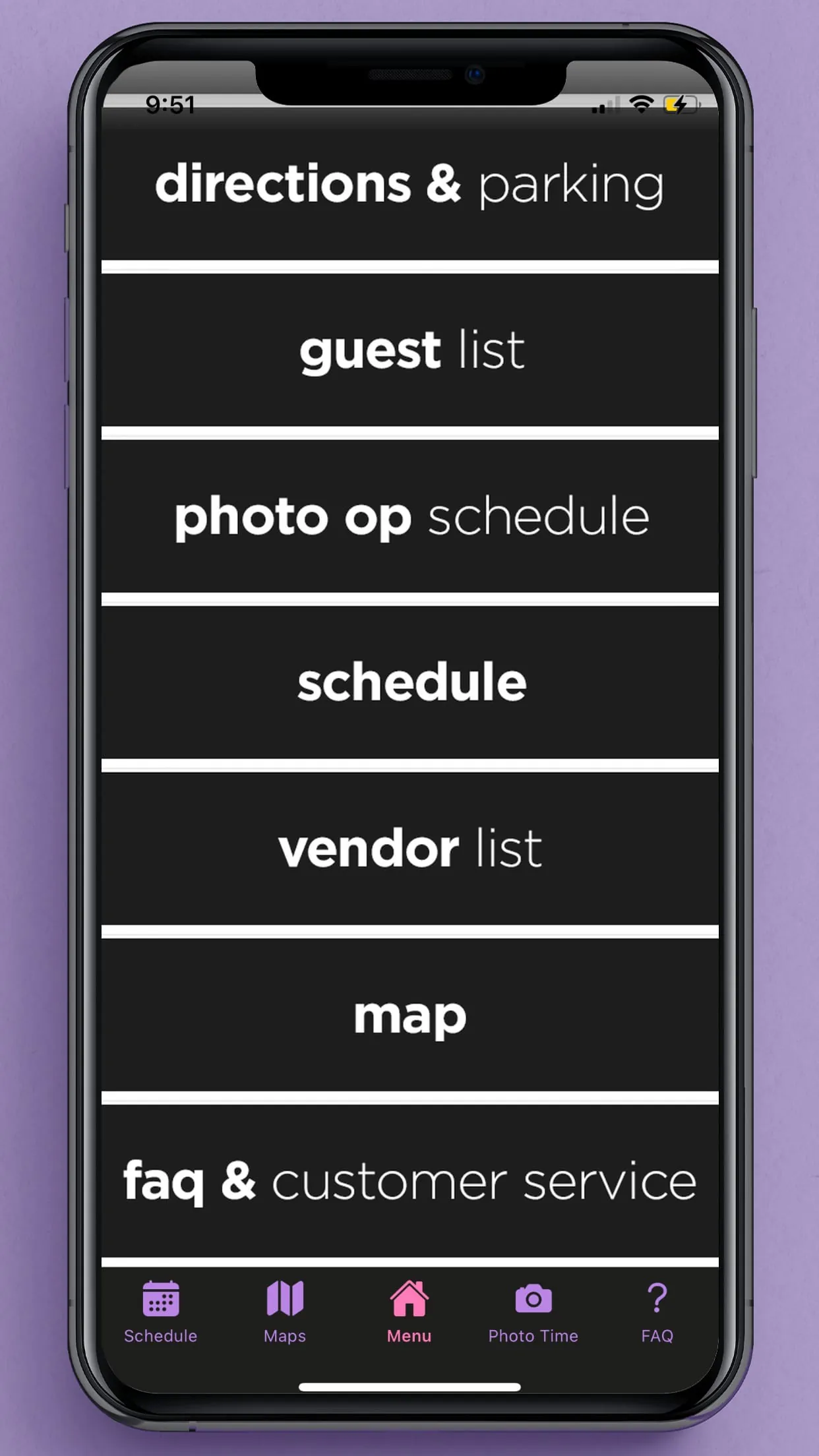Open the guest list
819x1456 pixels.
pos(409,350)
